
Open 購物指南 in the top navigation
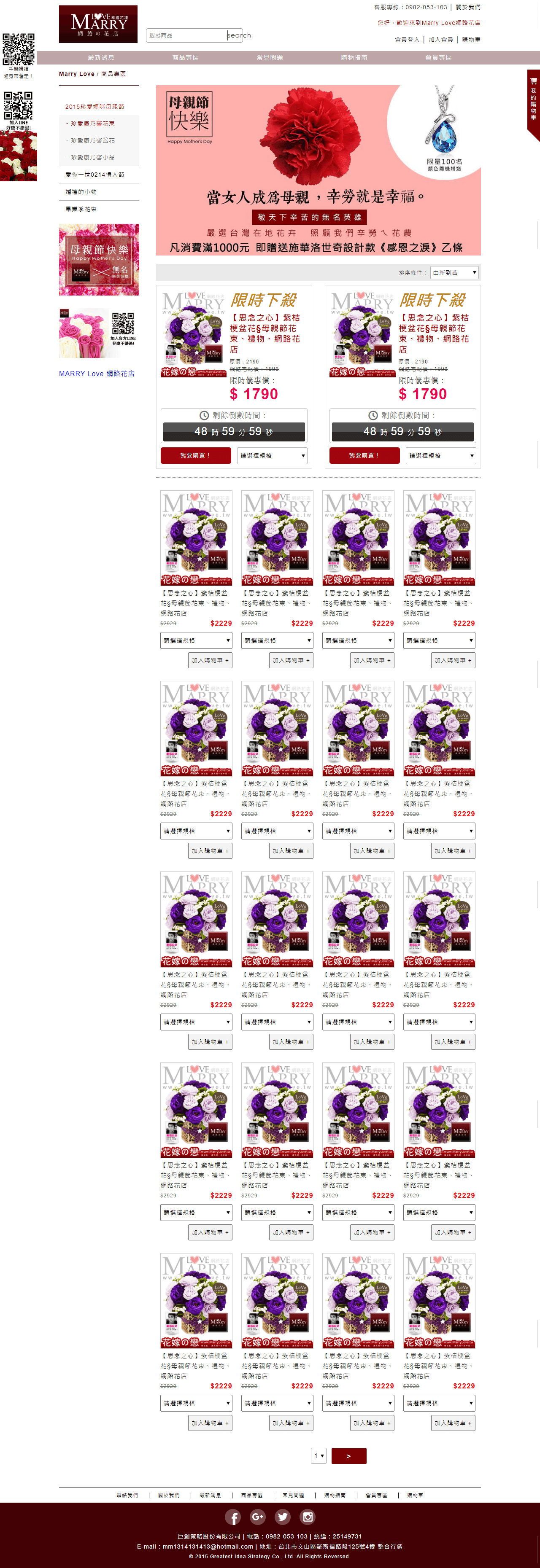[x=354, y=58]
